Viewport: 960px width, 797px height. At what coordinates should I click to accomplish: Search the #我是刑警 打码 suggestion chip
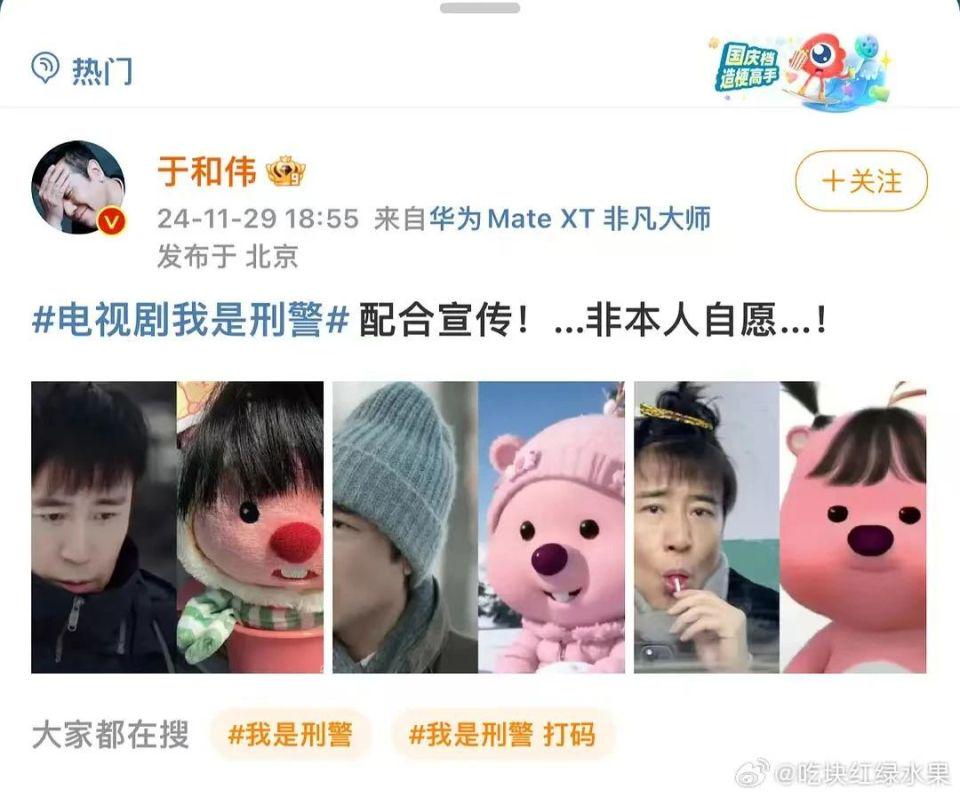[x=501, y=735]
